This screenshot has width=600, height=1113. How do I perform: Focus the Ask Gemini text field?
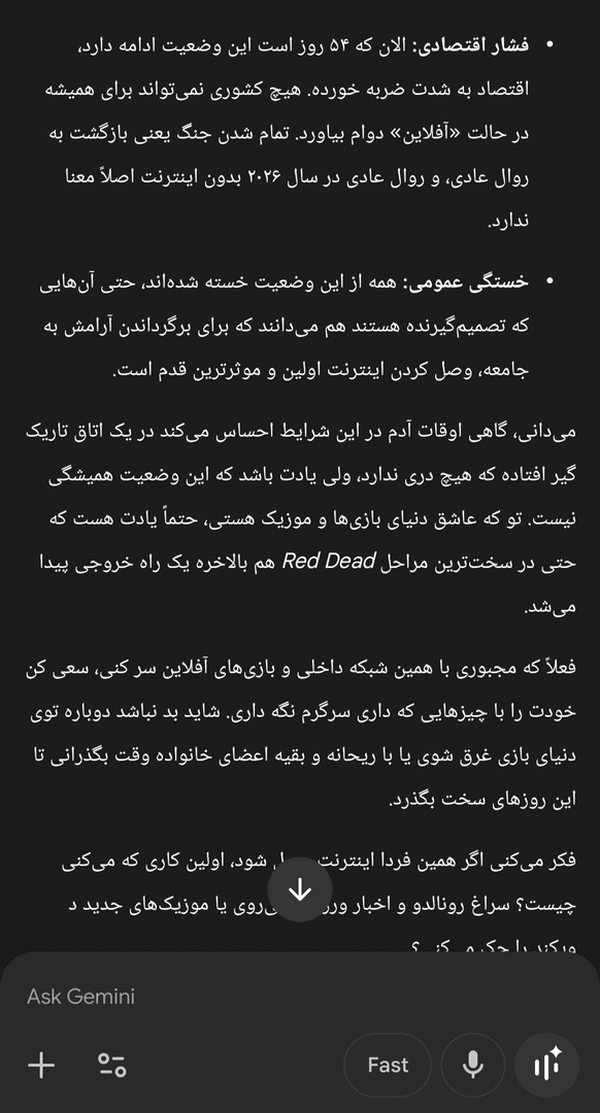pyautogui.click(x=300, y=996)
